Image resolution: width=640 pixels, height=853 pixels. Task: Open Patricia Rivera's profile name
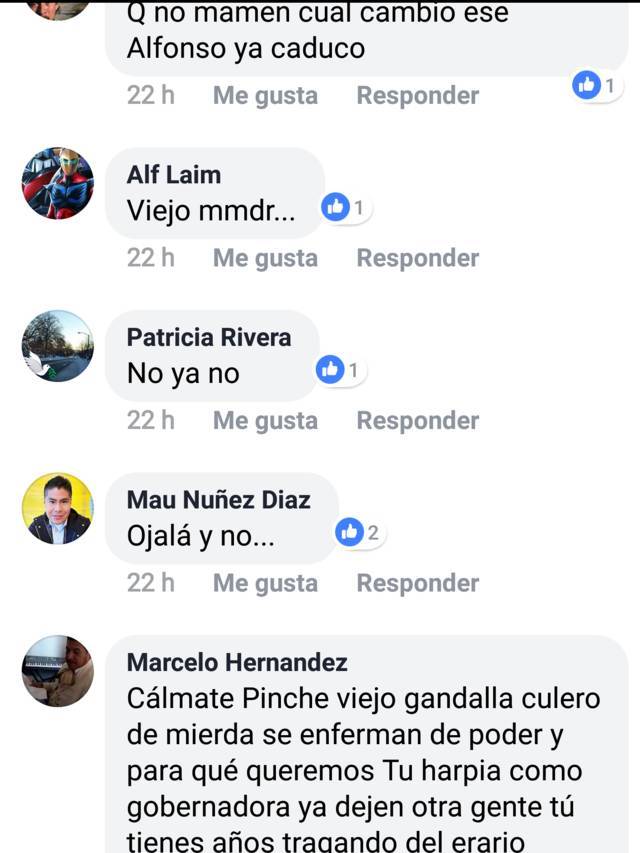pos(209,337)
